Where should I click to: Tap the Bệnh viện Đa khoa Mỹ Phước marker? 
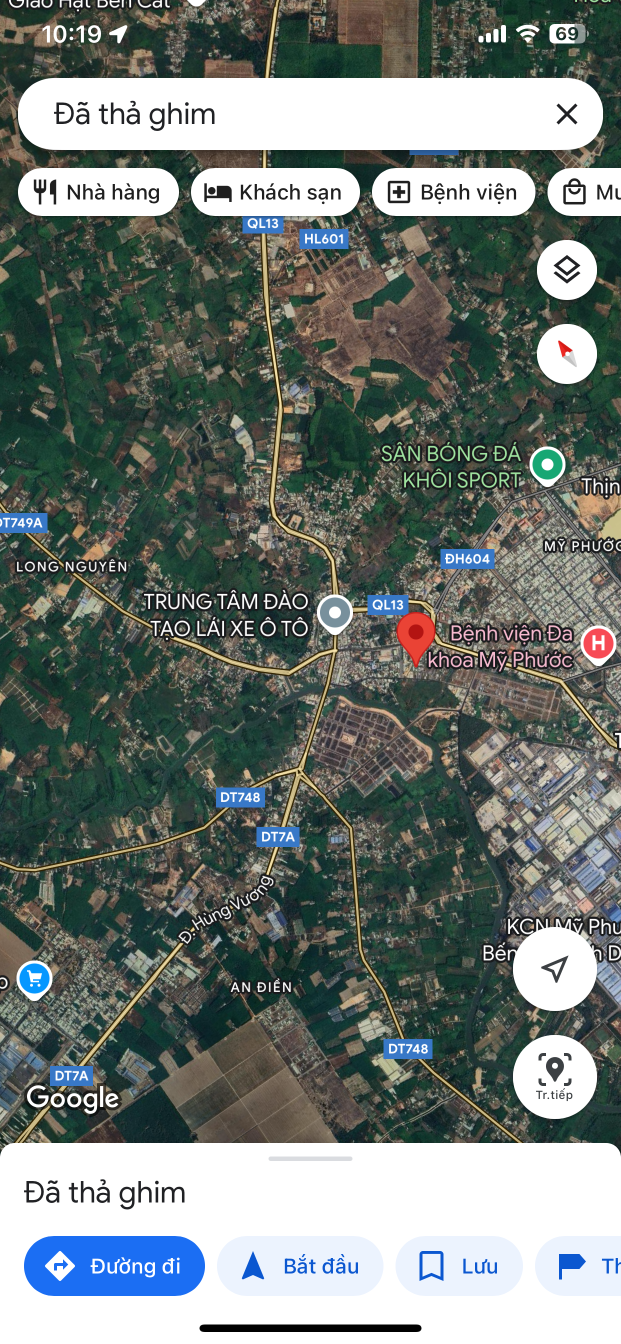(x=598, y=644)
